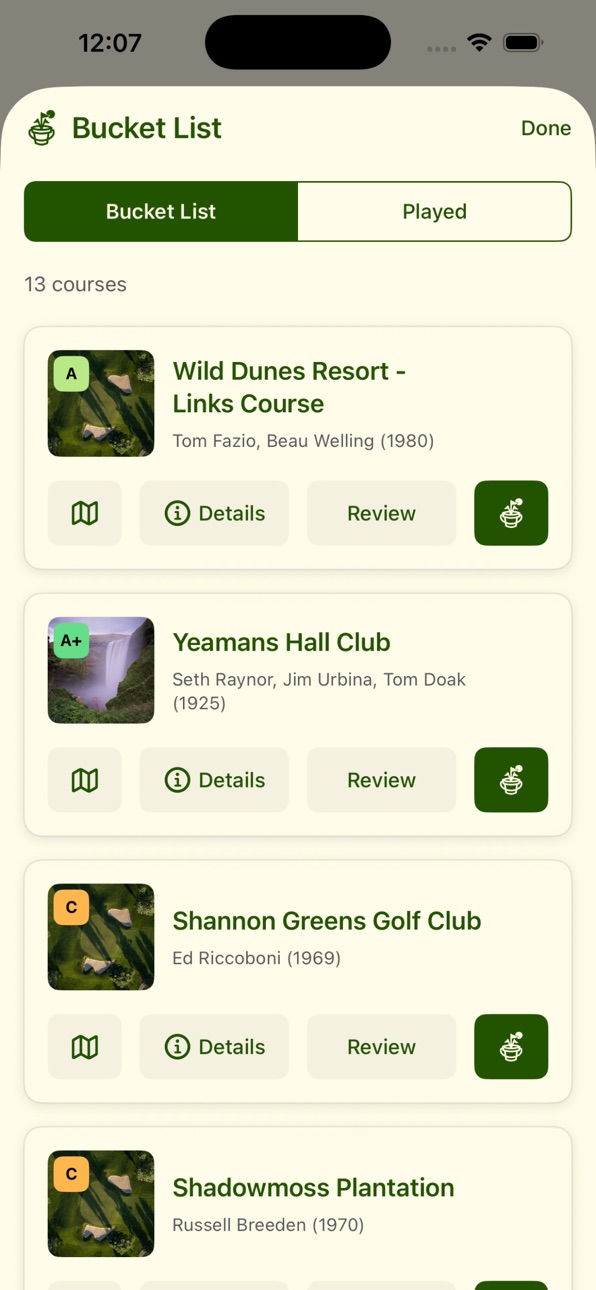The height and width of the screenshot is (1290, 596).
Task: Review Shannon Greens Golf Club
Action: (381, 1047)
